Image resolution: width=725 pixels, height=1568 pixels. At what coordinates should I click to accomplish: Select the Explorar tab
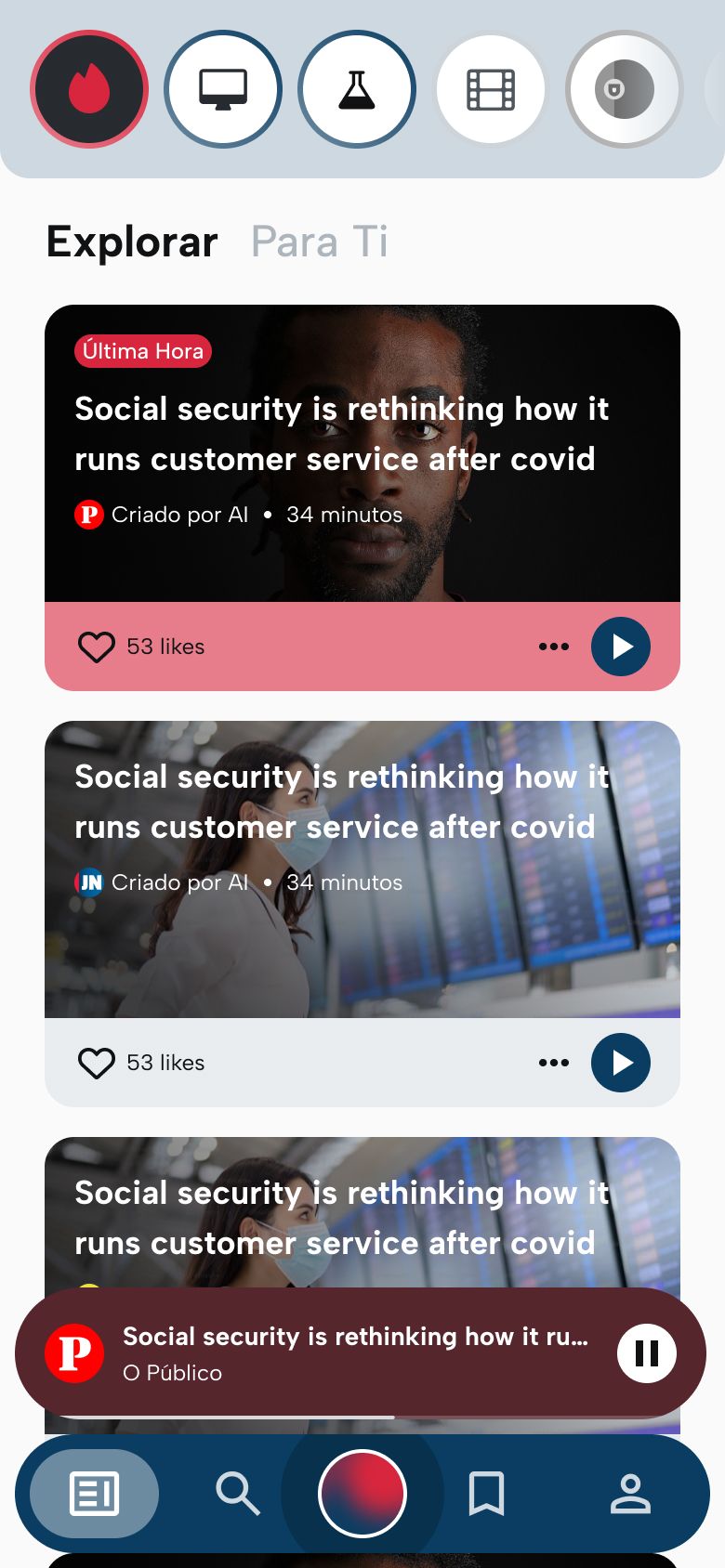coord(131,241)
